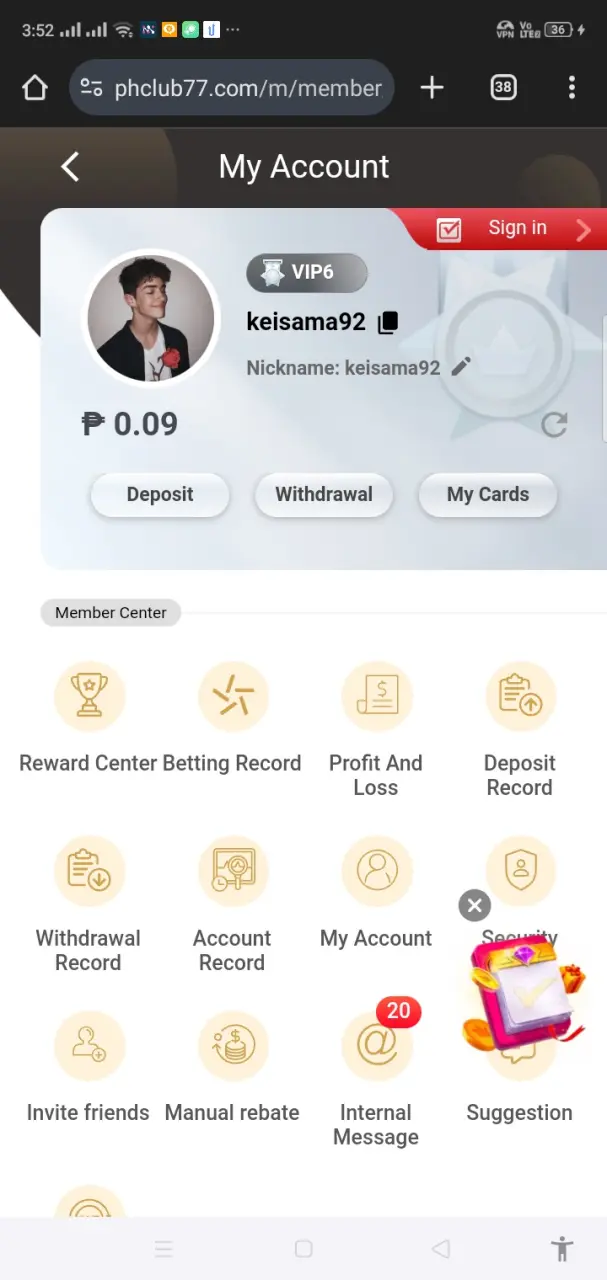607x1280 pixels.
Task: Refresh the account balance
Action: 554,425
